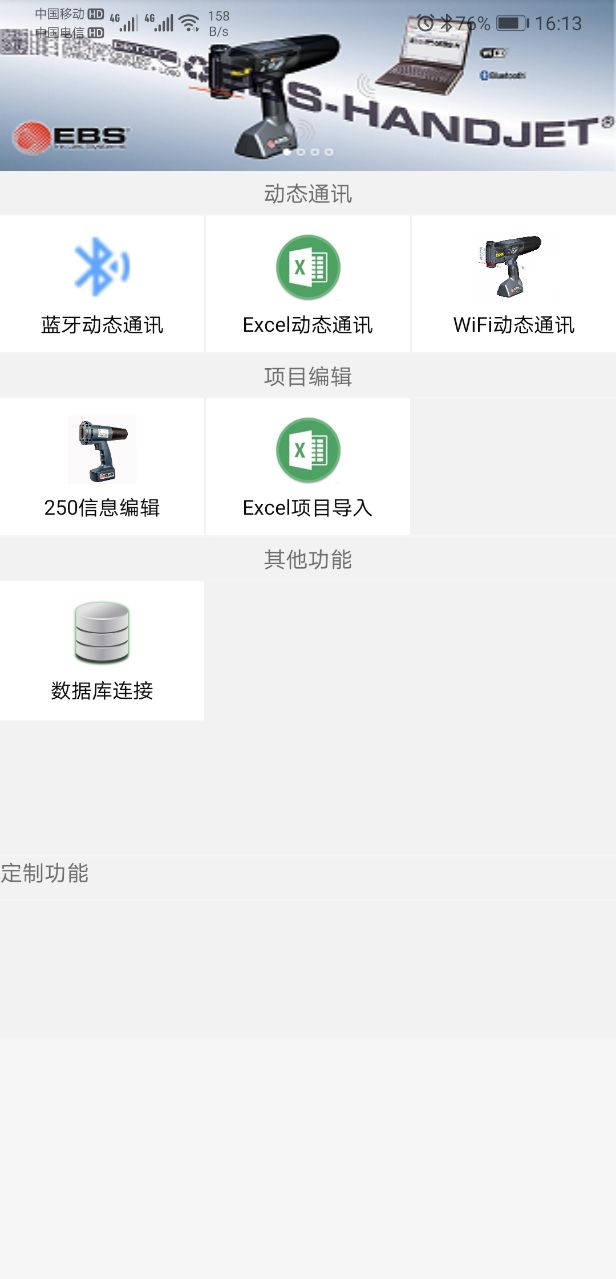Open 250信息编辑 editor
The width and height of the screenshot is (616, 1279).
102,467
